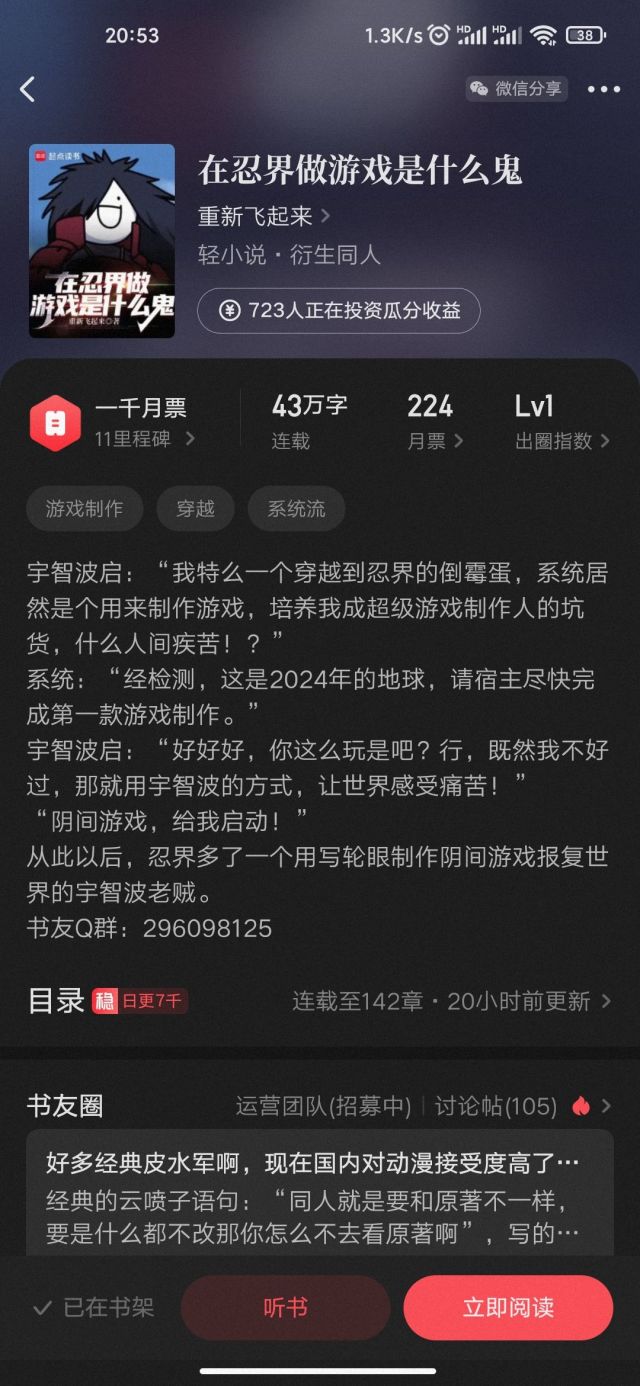Open the book cover image
This screenshot has width=640, height=1386.
tap(102, 241)
